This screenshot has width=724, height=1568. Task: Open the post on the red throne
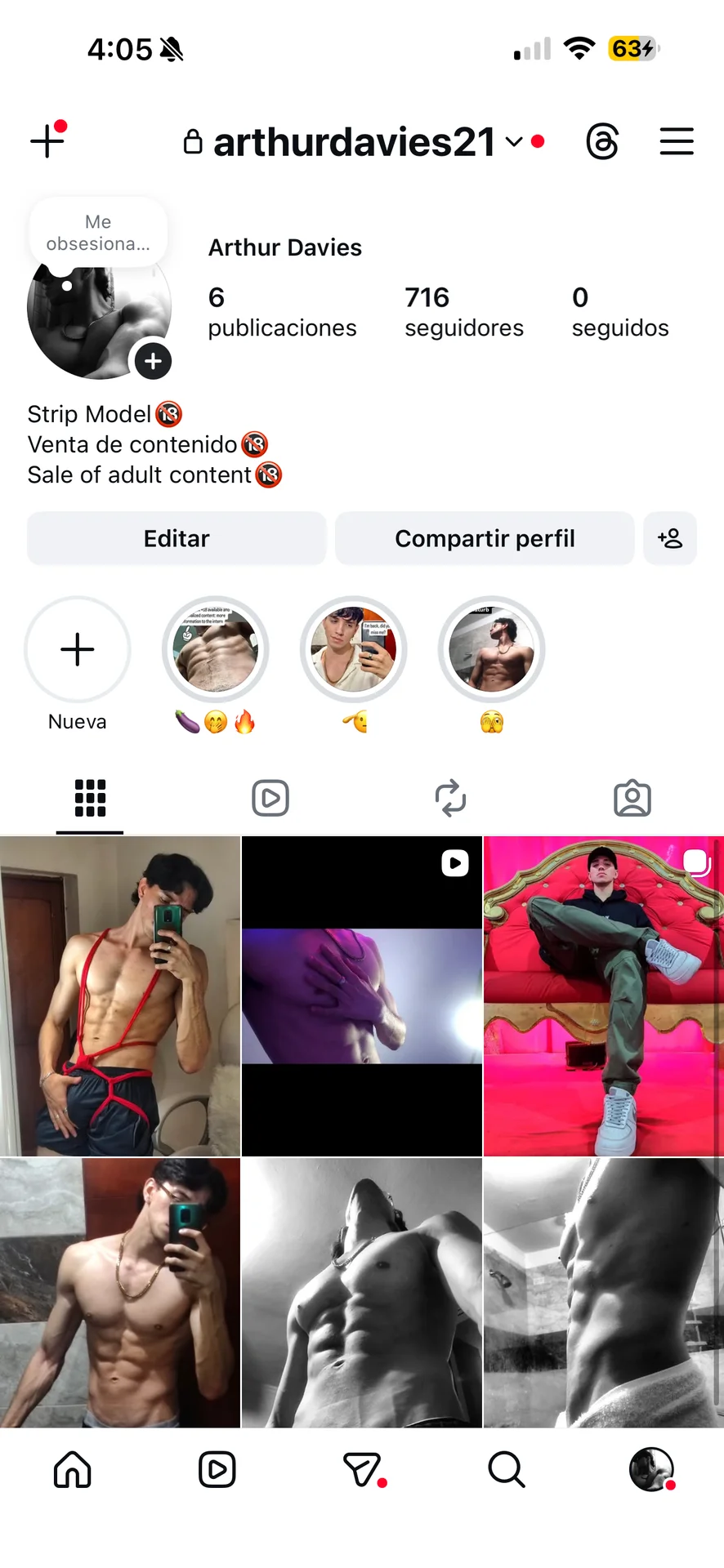pyautogui.click(x=603, y=996)
